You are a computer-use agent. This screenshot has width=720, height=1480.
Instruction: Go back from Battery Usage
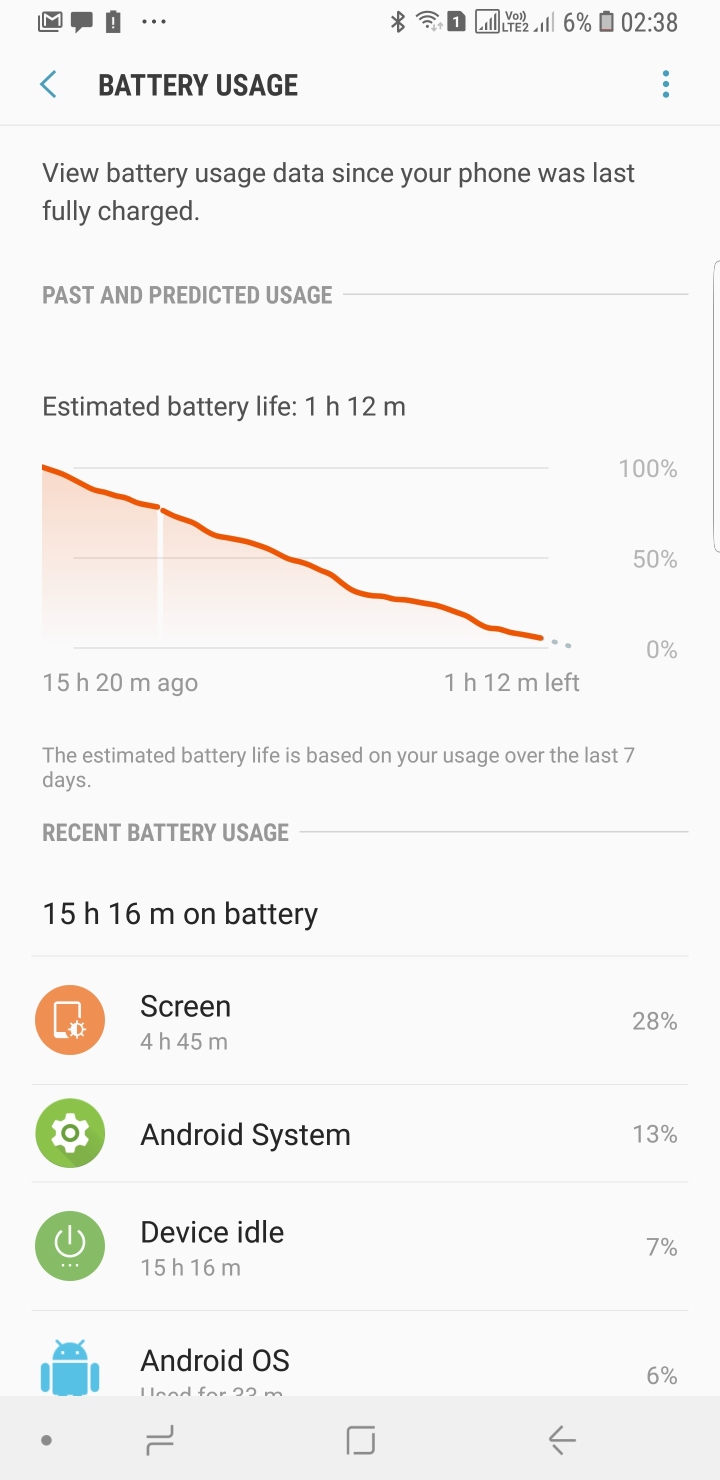point(48,85)
